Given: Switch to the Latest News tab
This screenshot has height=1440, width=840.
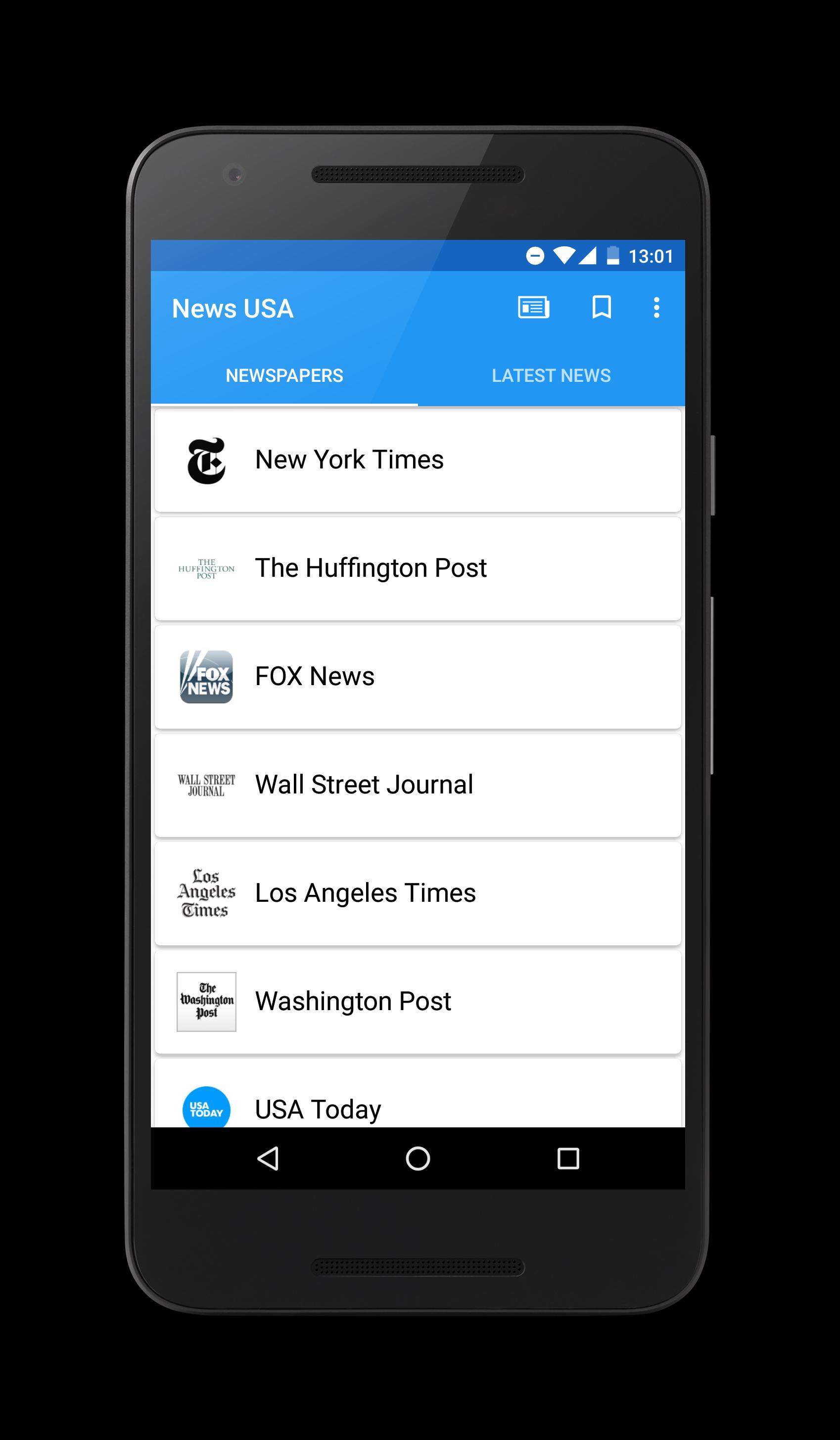Looking at the screenshot, I should click(x=551, y=375).
